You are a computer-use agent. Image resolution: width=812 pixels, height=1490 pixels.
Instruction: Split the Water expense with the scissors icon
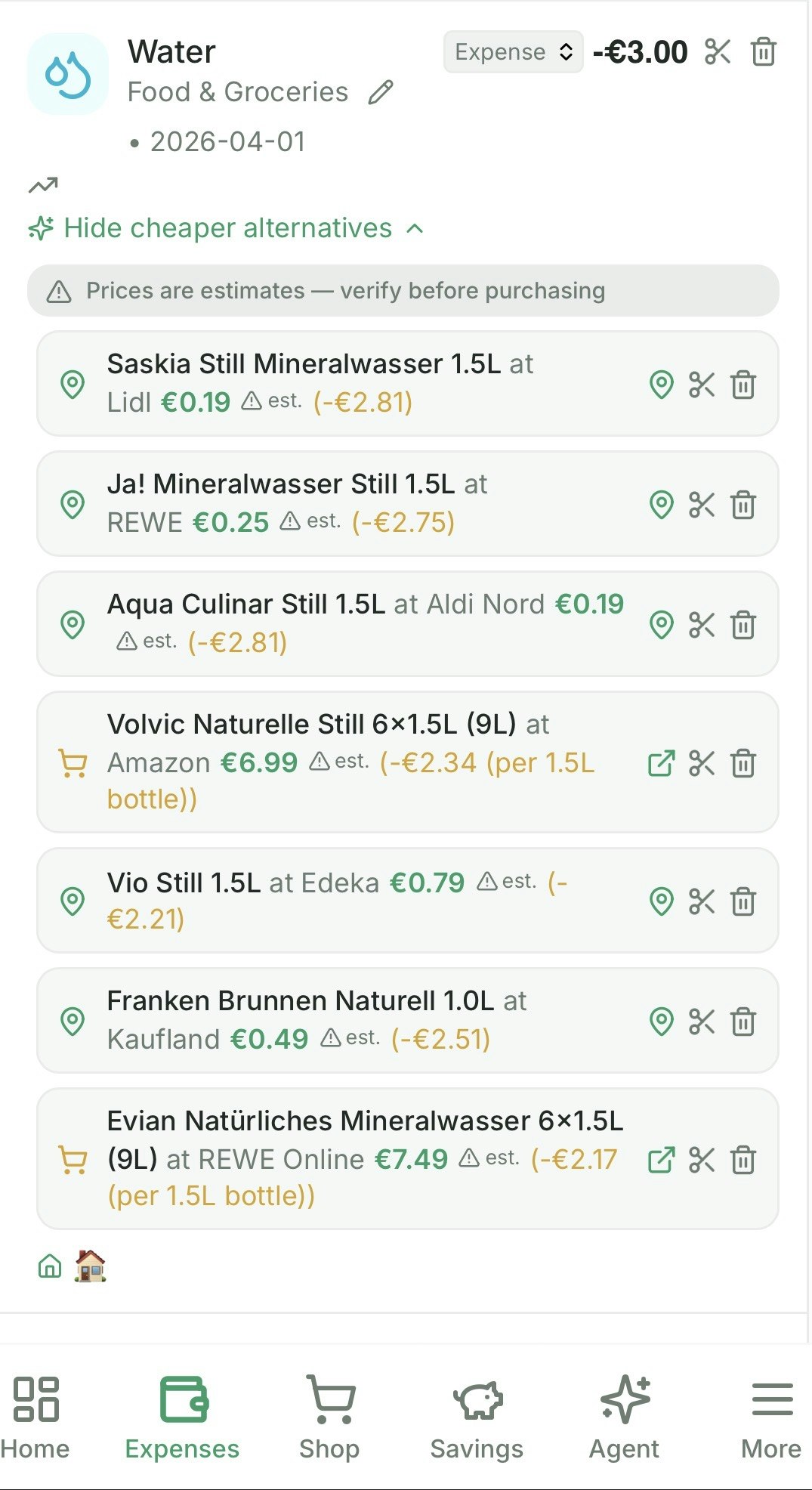click(717, 52)
